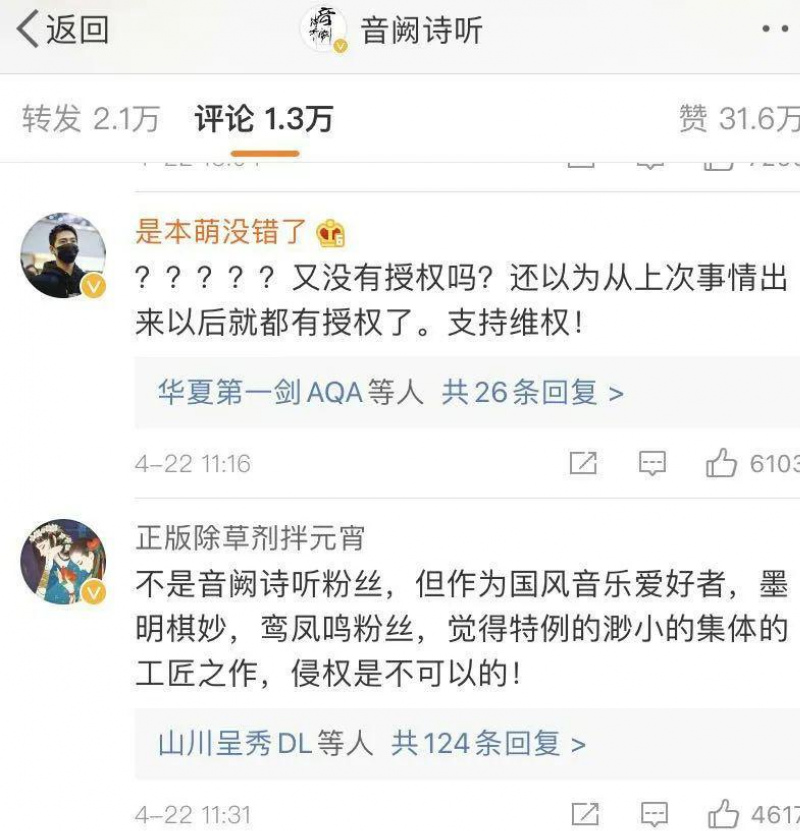Screen dimensions: 800x831
Task: Reply to 是本萌没错了's comment
Action: pos(652,463)
